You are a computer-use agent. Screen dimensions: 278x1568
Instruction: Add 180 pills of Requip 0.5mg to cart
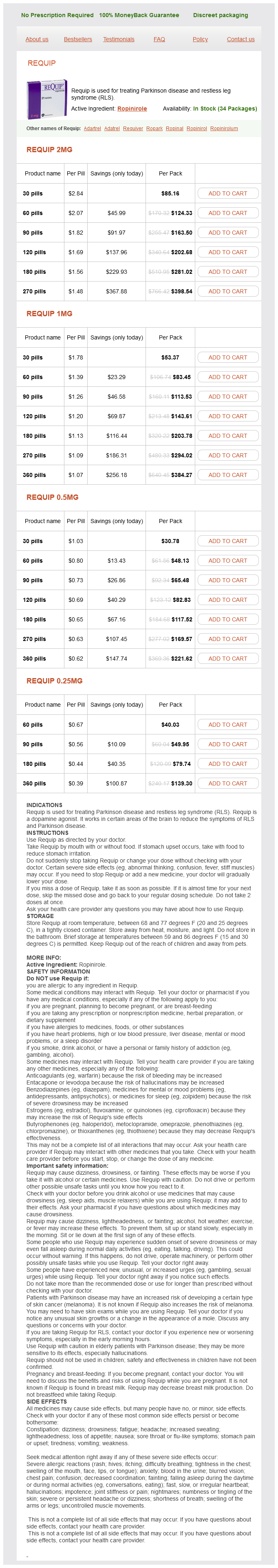227,620
